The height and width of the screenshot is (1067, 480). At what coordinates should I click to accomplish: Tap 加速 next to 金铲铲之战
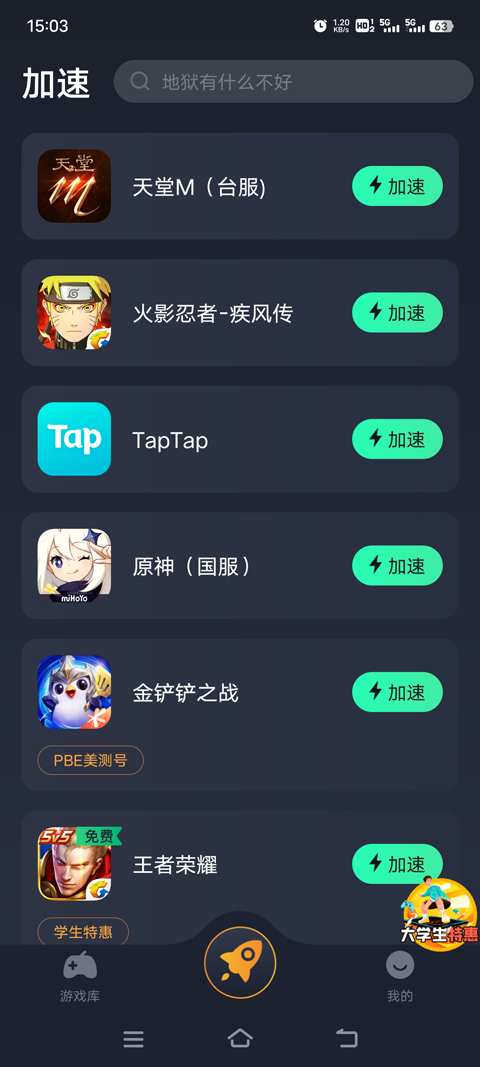[397, 692]
